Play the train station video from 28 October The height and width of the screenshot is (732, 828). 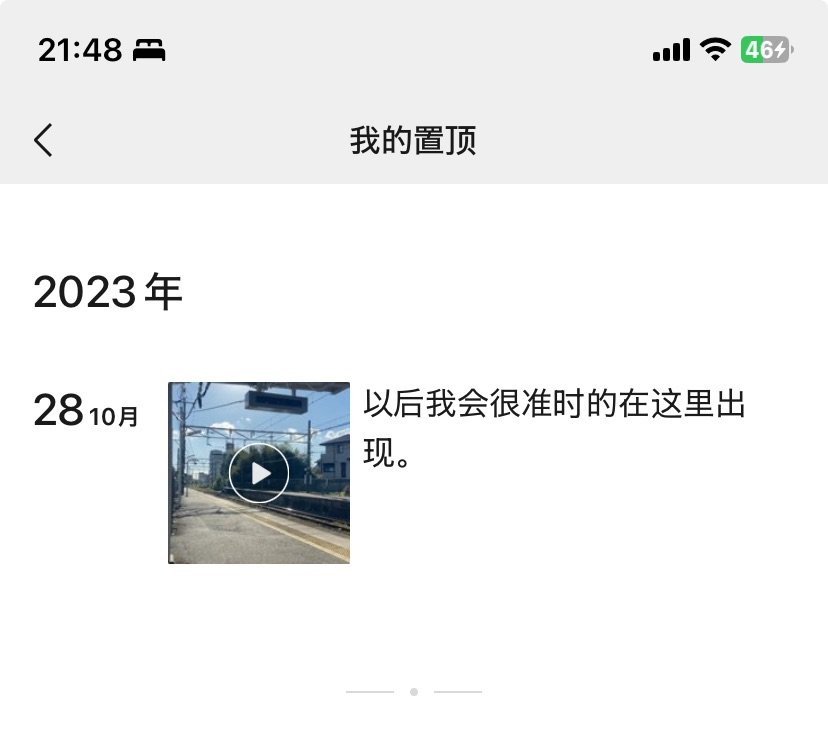point(259,473)
